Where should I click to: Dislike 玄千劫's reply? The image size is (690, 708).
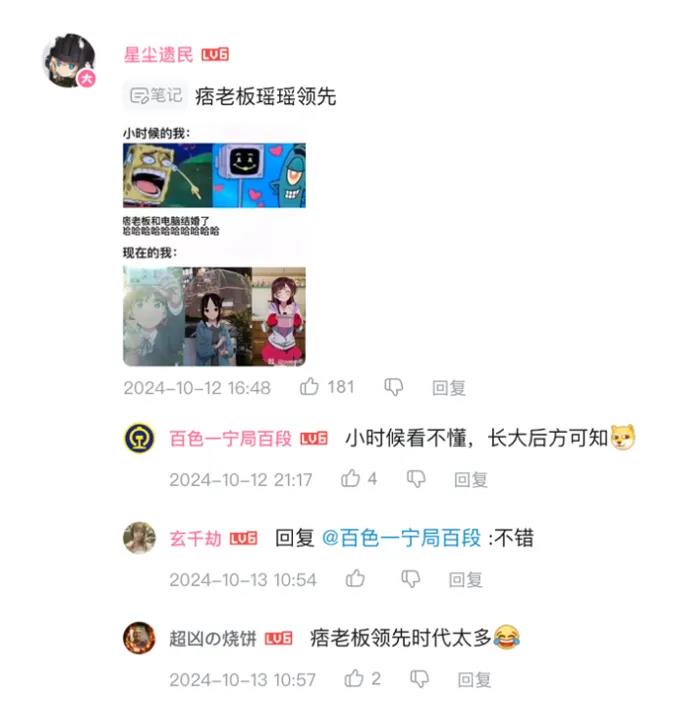pyautogui.click(x=410, y=579)
